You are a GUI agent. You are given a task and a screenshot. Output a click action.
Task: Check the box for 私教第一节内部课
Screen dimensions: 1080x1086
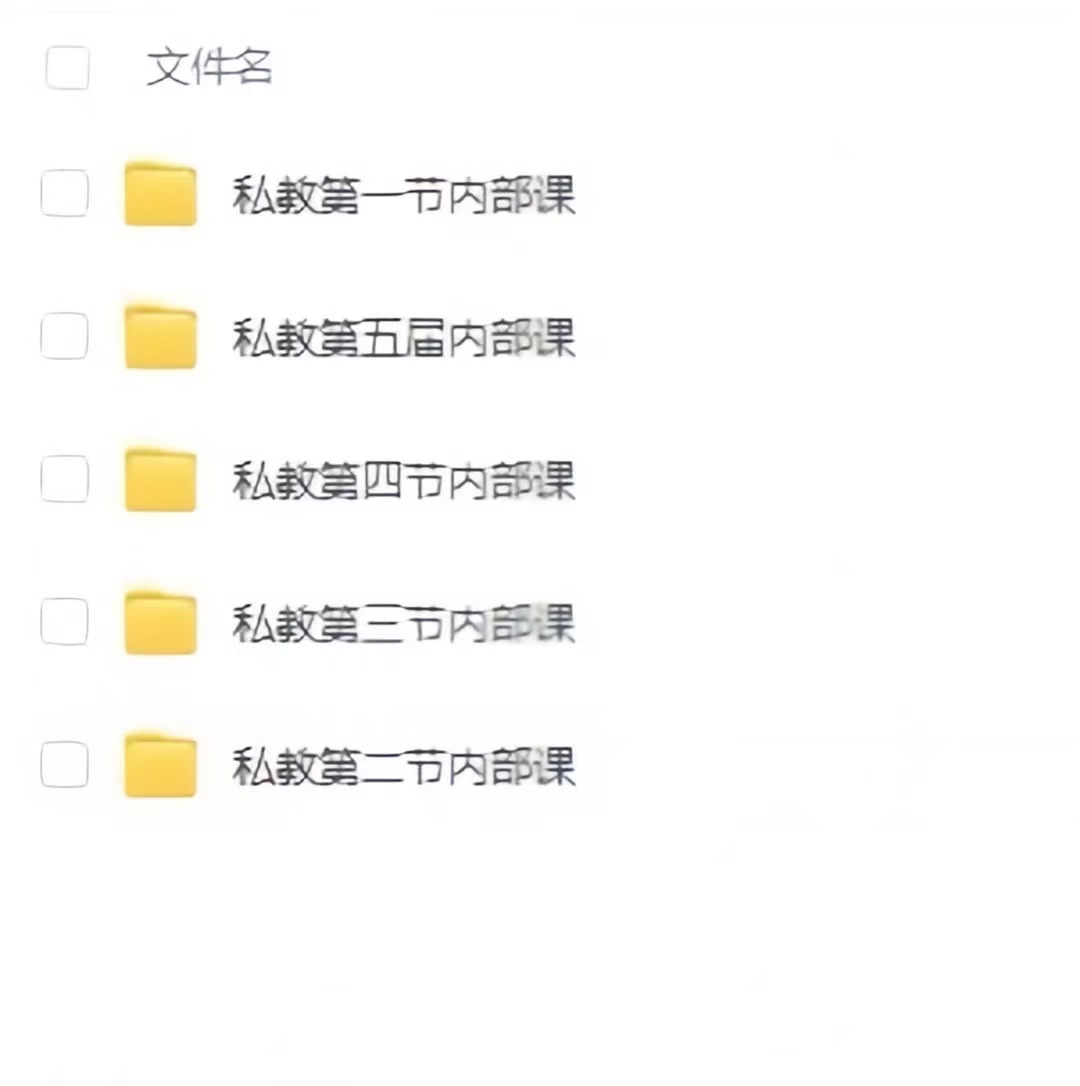tap(64, 194)
